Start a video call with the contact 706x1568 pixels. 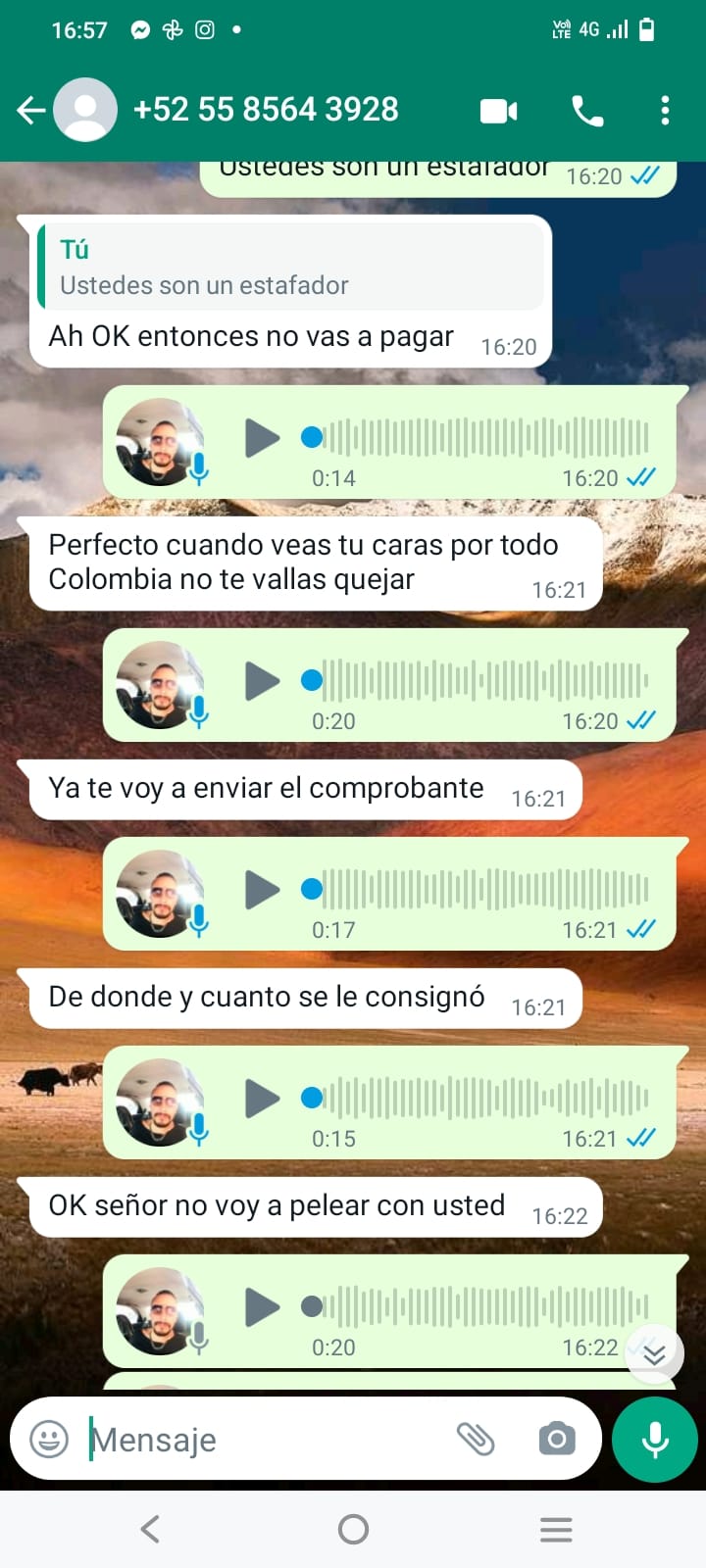[498, 111]
